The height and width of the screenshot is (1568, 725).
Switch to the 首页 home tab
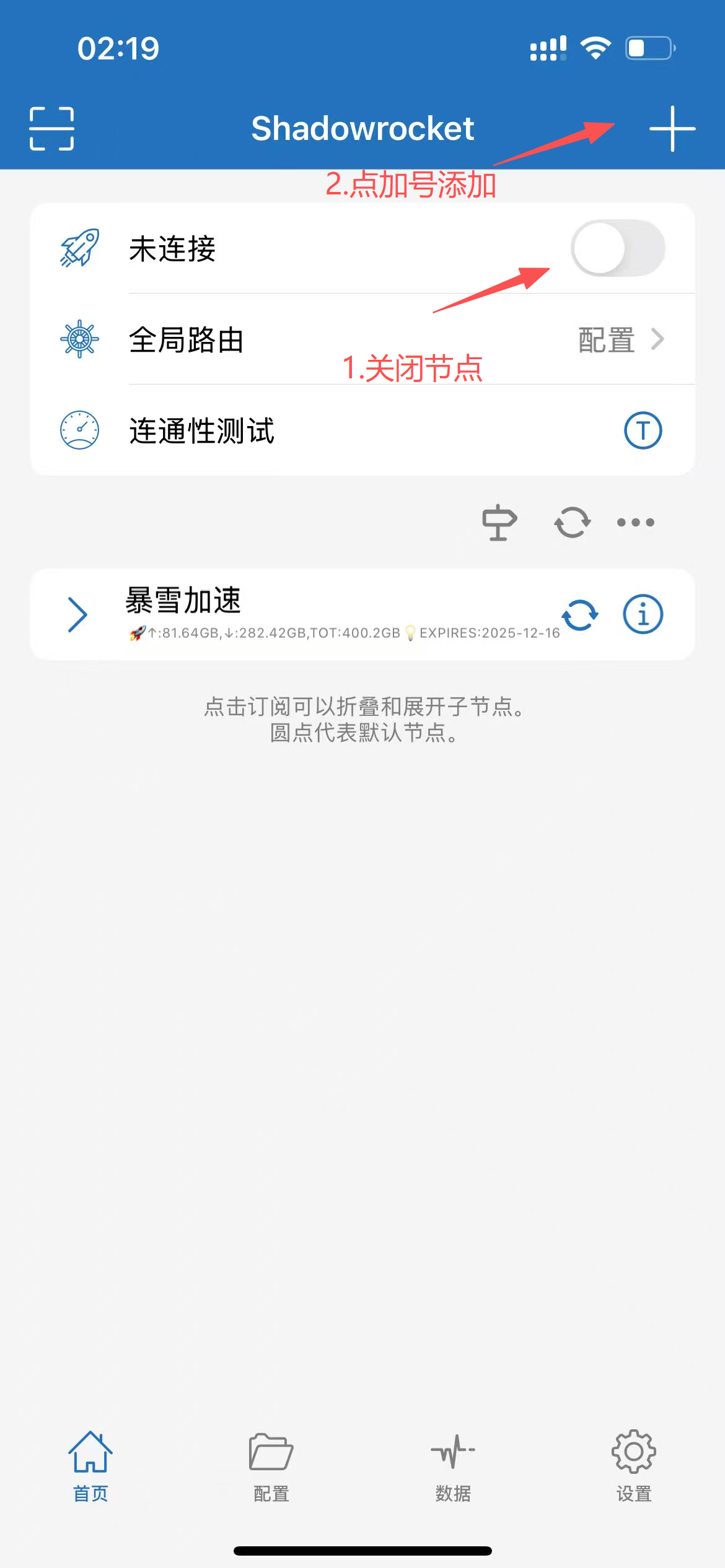[90, 1466]
